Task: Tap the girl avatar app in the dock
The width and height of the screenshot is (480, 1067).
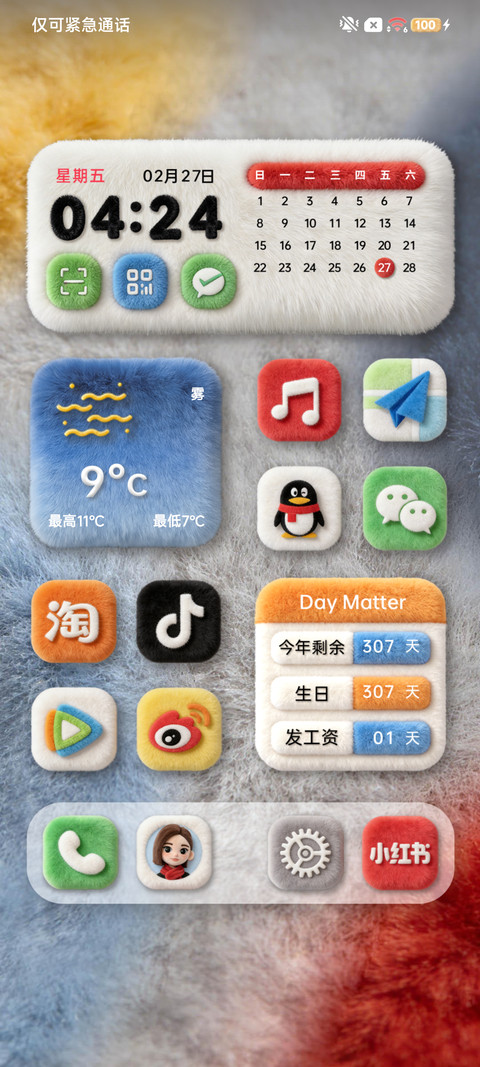Action: tap(174, 853)
